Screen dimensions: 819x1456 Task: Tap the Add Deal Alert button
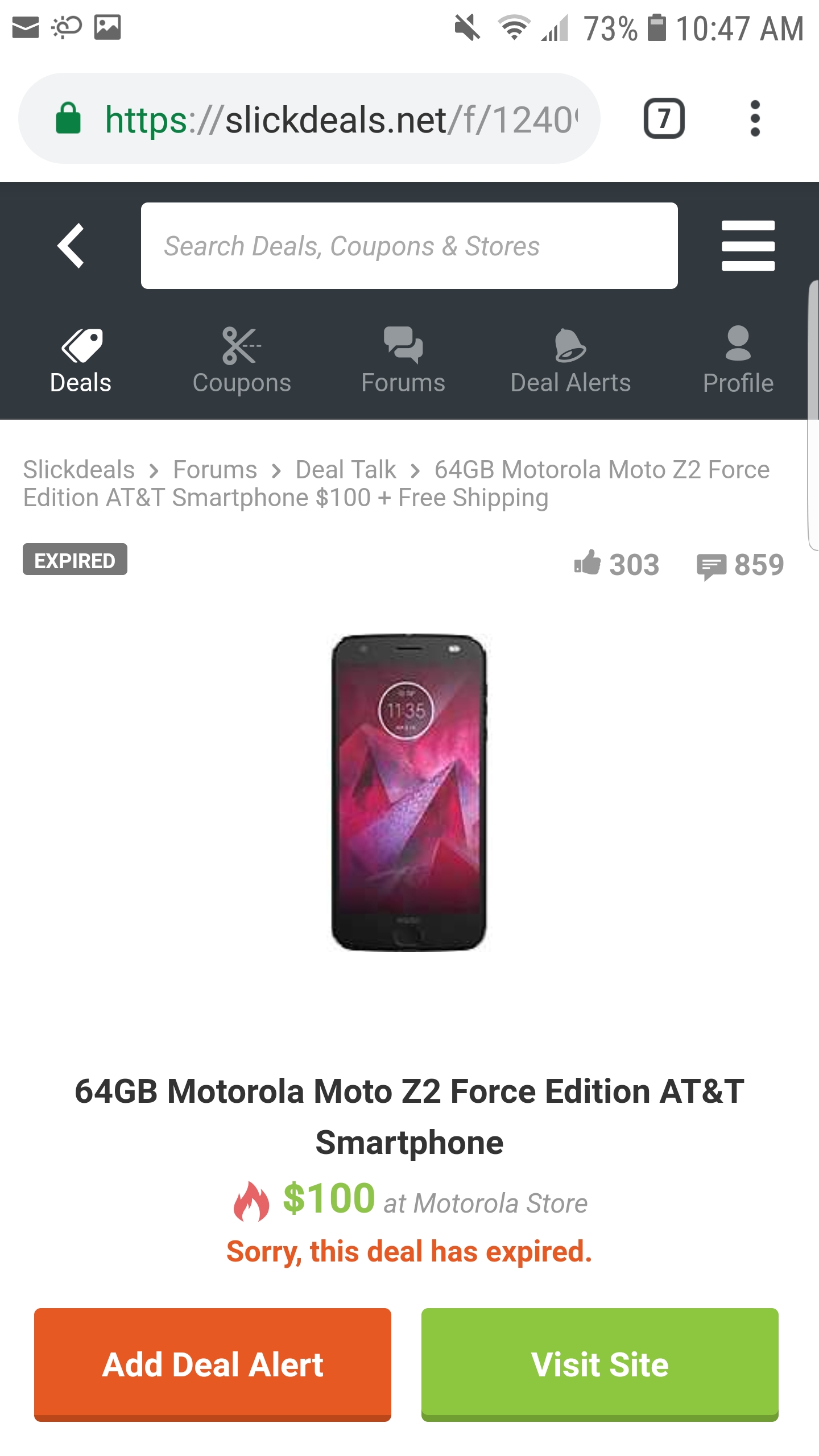tap(213, 1364)
